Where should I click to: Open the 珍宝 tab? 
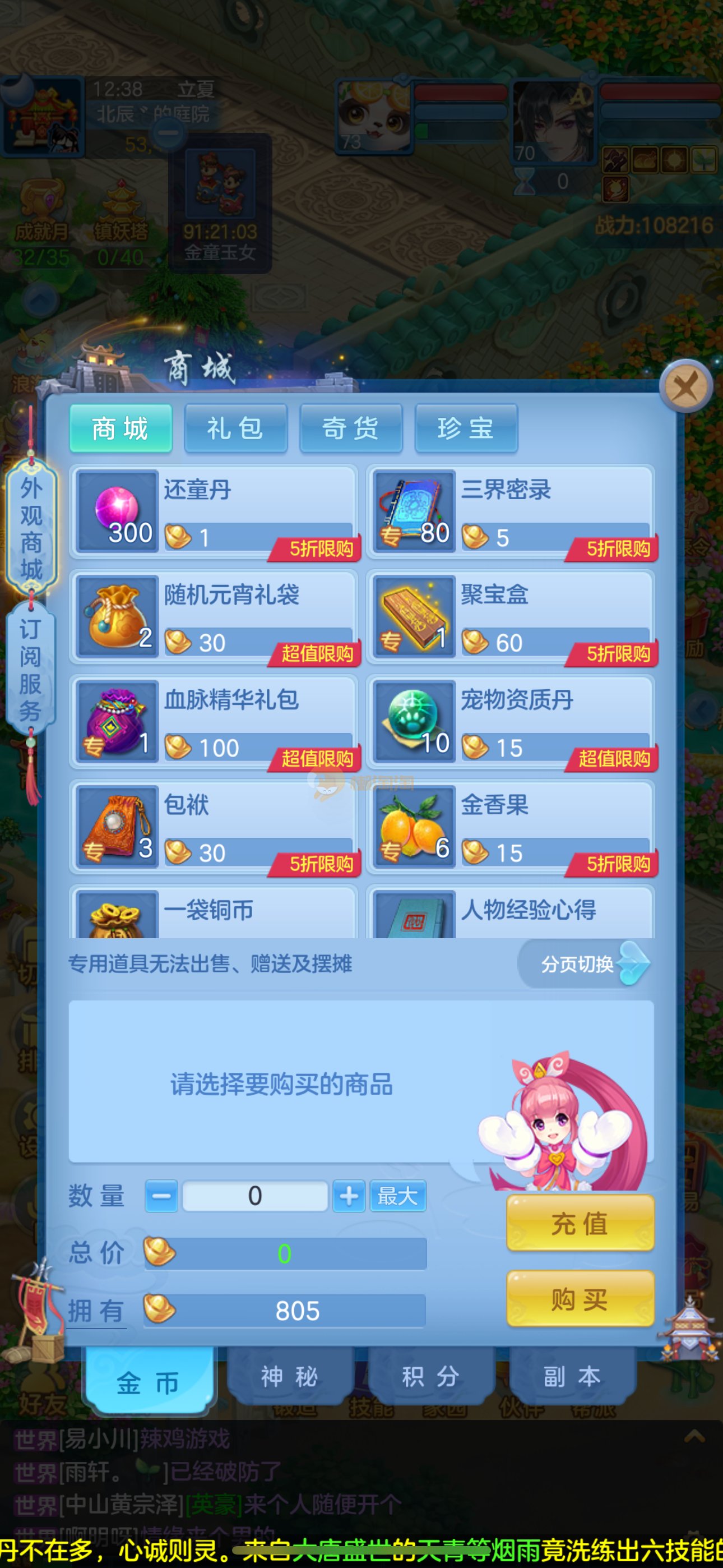tap(466, 428)
